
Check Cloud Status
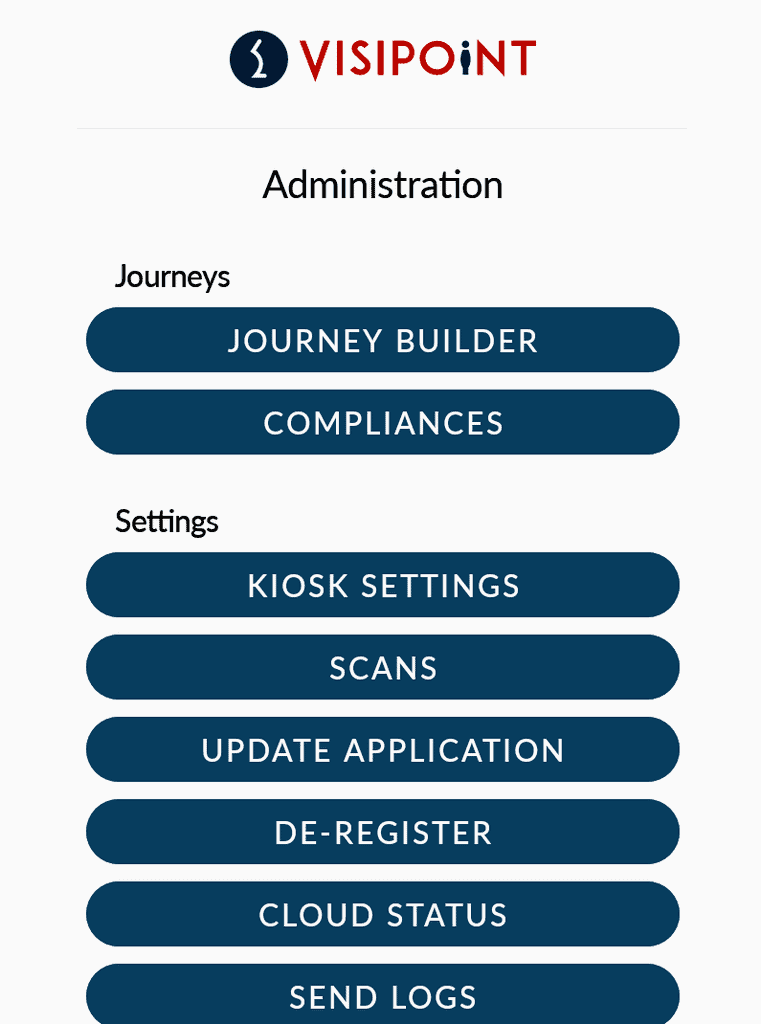click(382, 914)
